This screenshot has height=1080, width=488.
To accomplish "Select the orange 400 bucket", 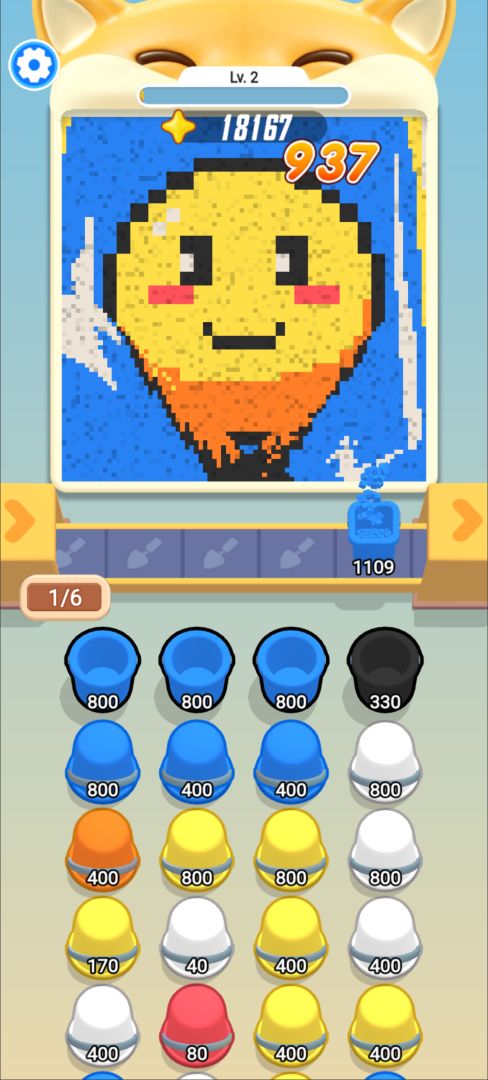I will pos(102,850).
